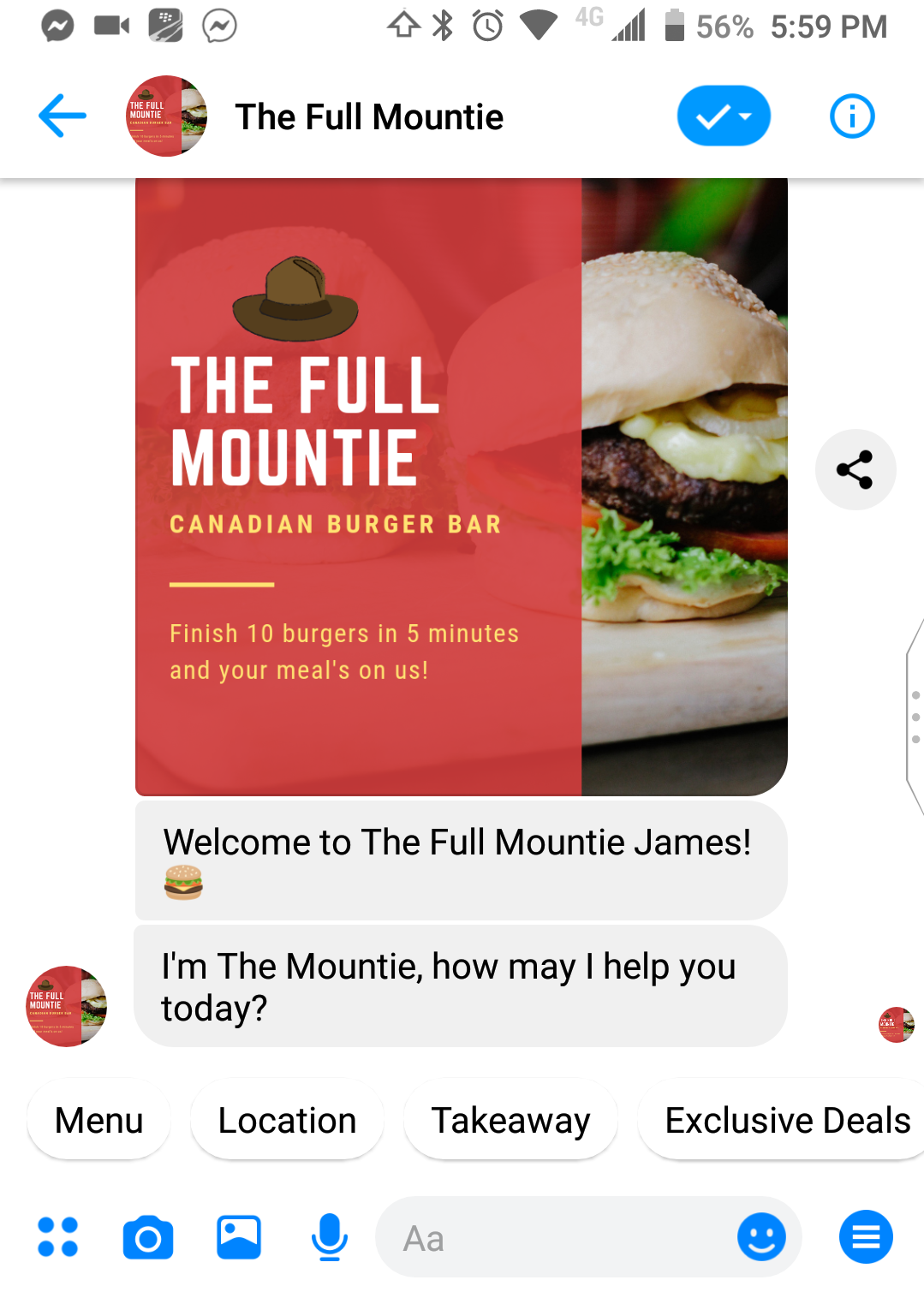924x1292 pixels.
Task: Open the bot's persistent menu button
Action: pos(866,1237)
